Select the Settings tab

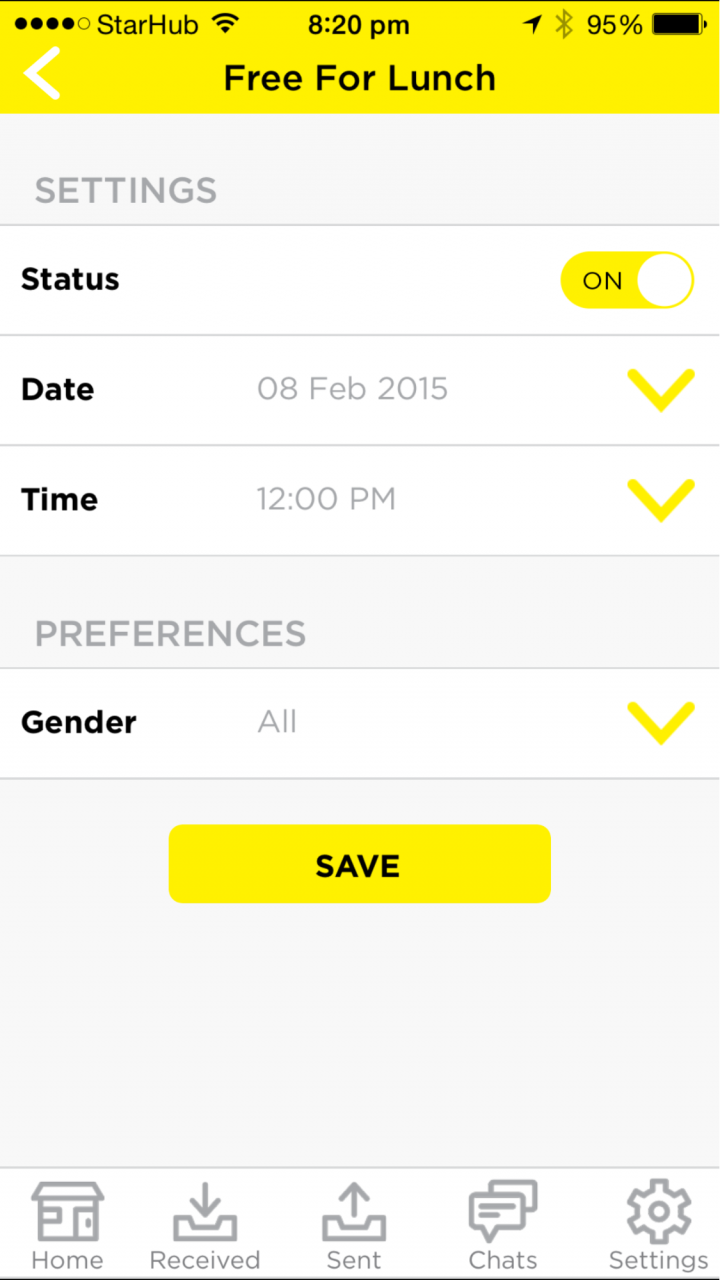[x=658, y=1225]
